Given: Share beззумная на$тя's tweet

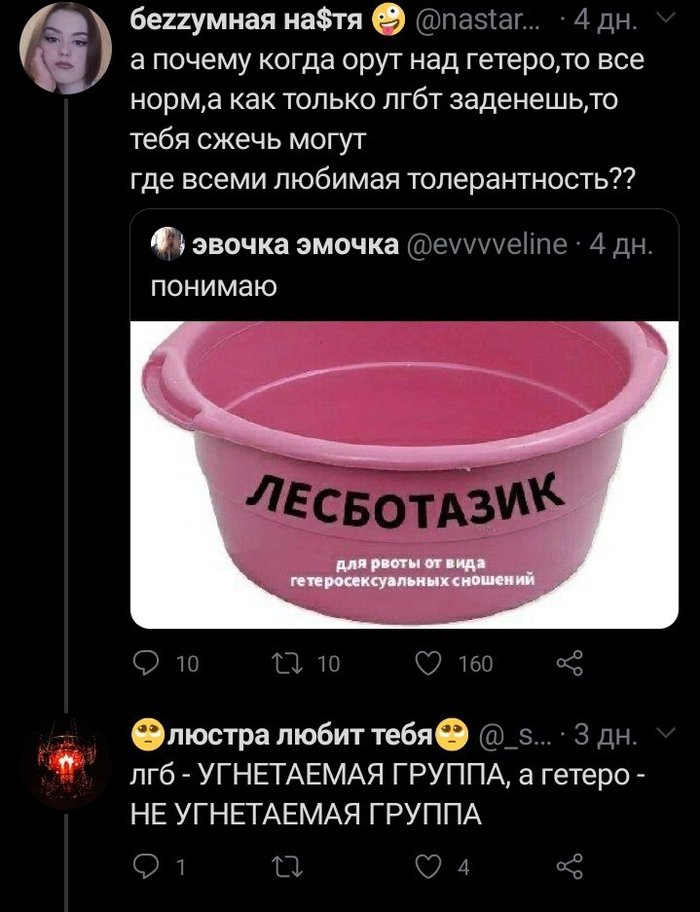Looking at the screenshot, I should pos(570,661).
